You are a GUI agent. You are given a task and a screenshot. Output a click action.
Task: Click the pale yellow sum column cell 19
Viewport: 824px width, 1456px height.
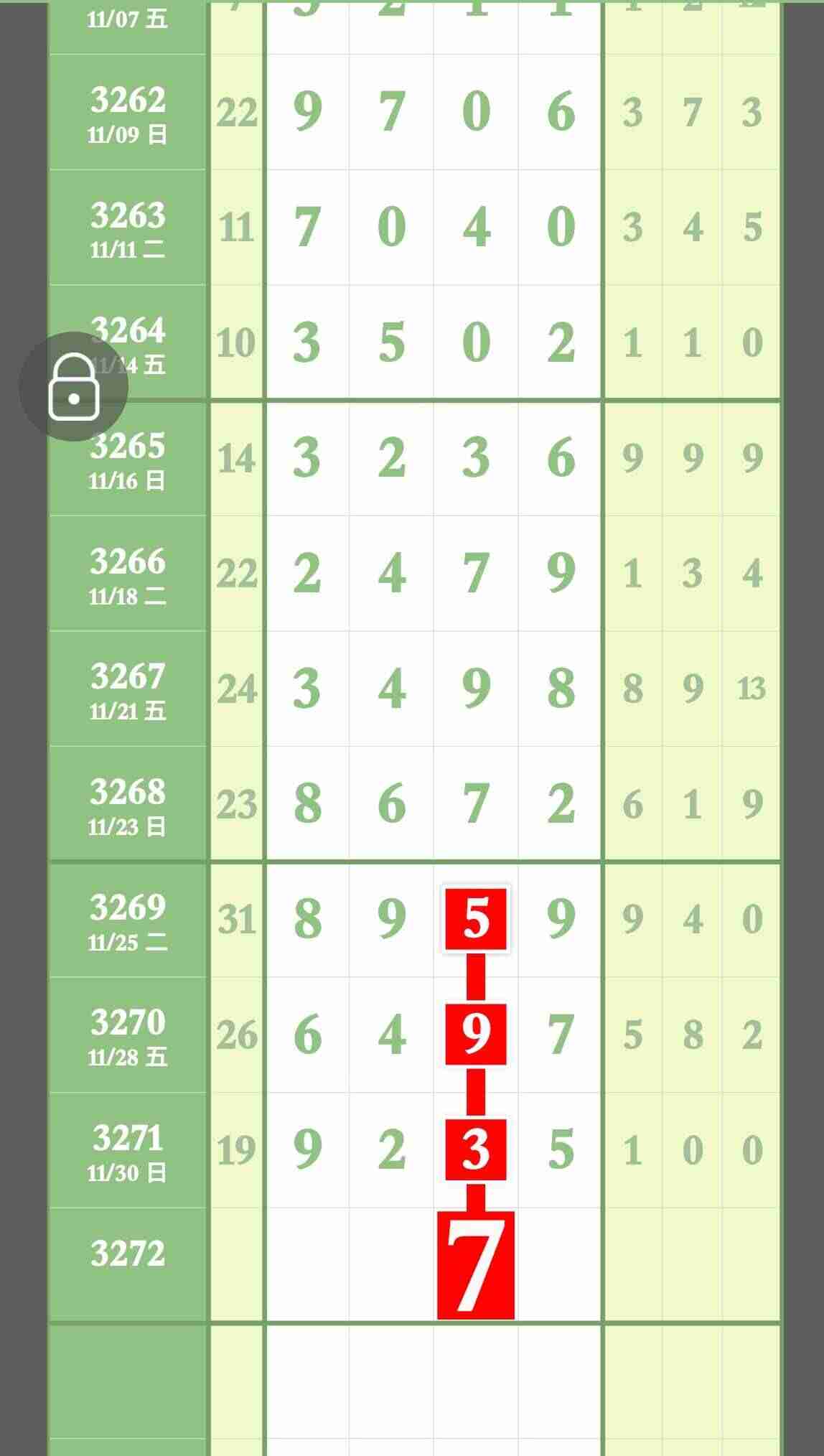point(238,1147)
